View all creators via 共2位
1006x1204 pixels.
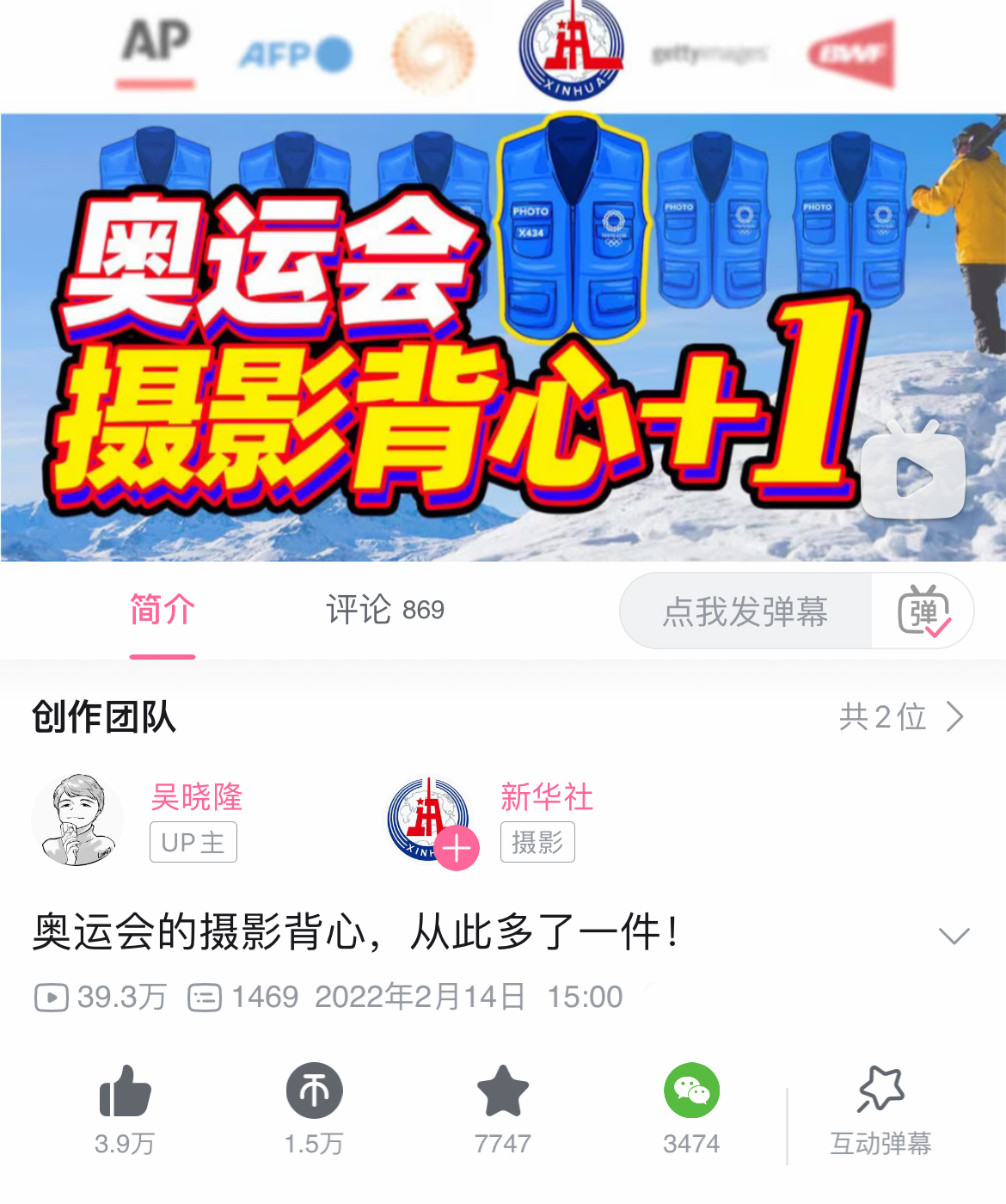[x=900, y=716]
